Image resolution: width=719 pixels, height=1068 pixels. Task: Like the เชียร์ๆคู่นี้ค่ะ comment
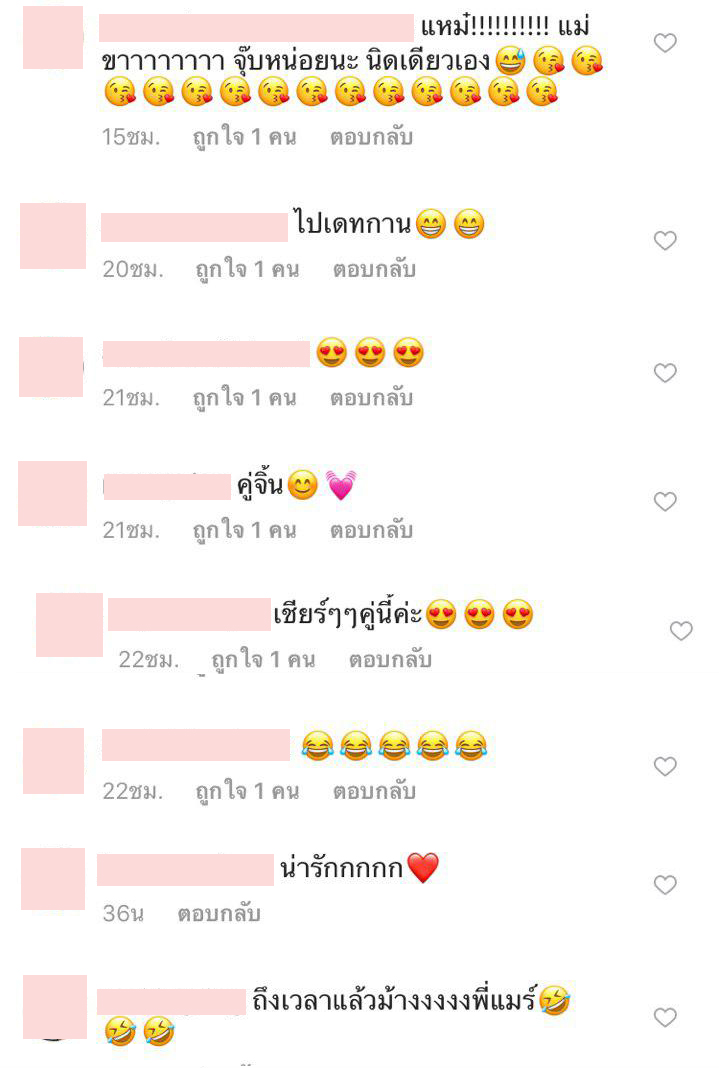click(x=681, y=631)
